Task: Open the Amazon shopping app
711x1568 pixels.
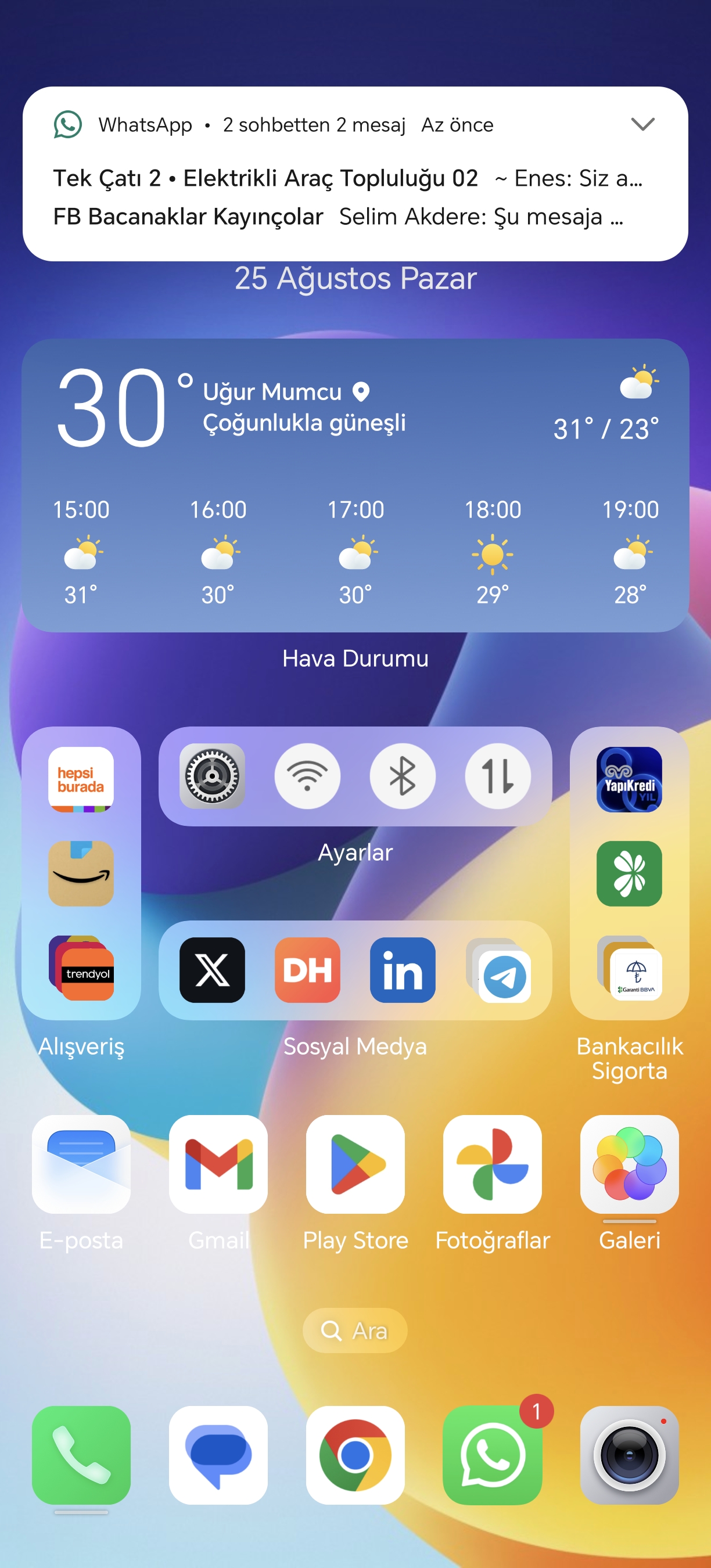Action: click(81, 873)
